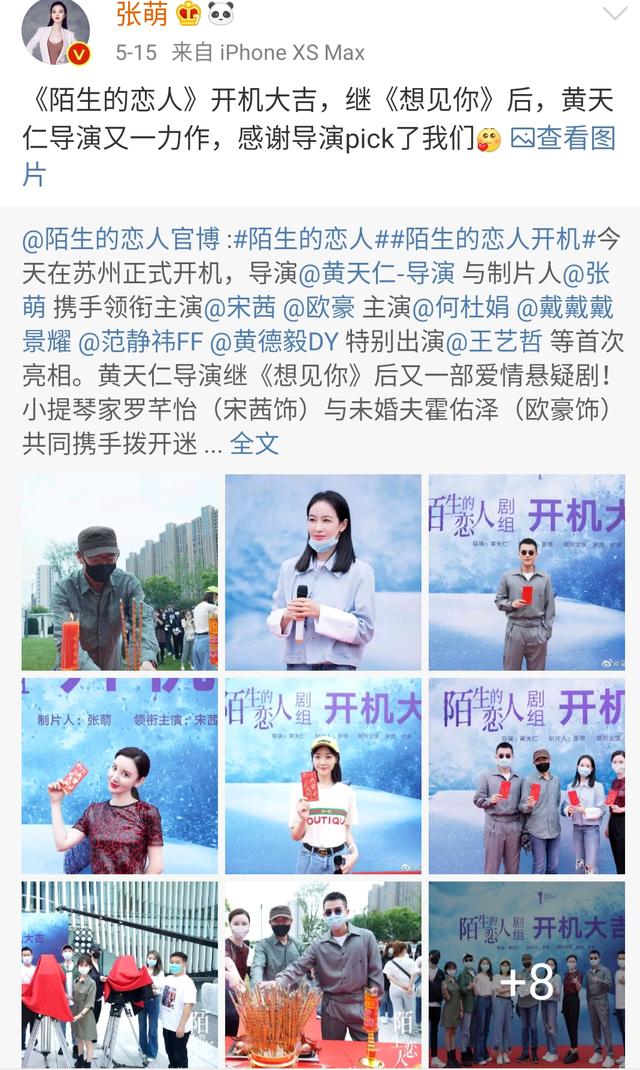640x1070 pixels.
Task: View photo of camera under red cloth
Action: click(x=120, y=975)
